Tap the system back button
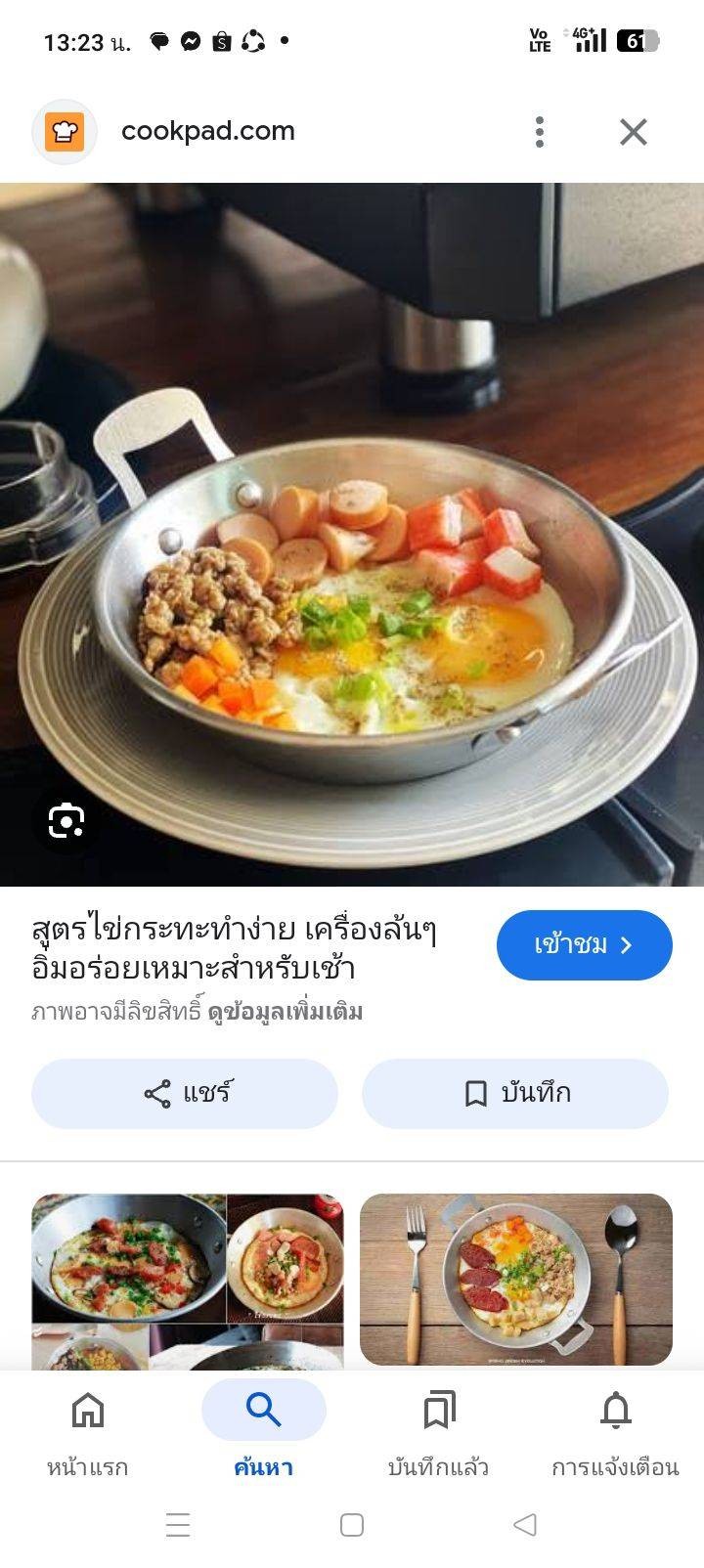The width and height of the screenshot is (704, 1568). coord(525,1525)
